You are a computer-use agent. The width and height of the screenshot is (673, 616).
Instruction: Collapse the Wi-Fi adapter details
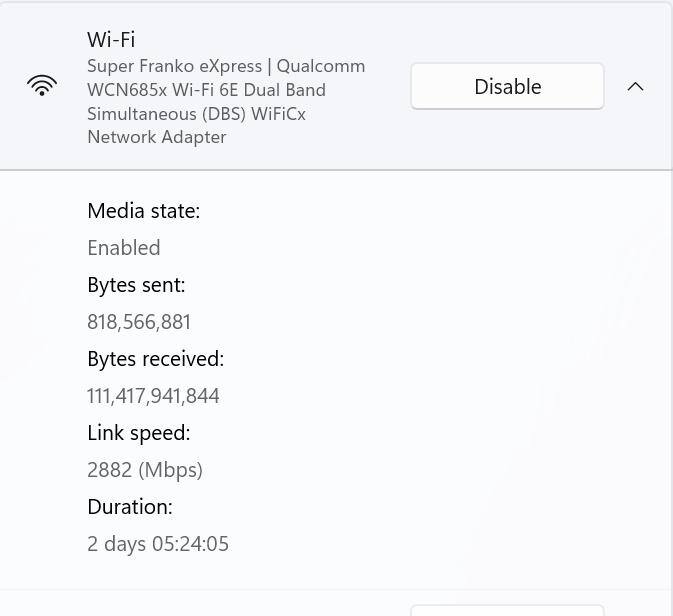(635, 87)
